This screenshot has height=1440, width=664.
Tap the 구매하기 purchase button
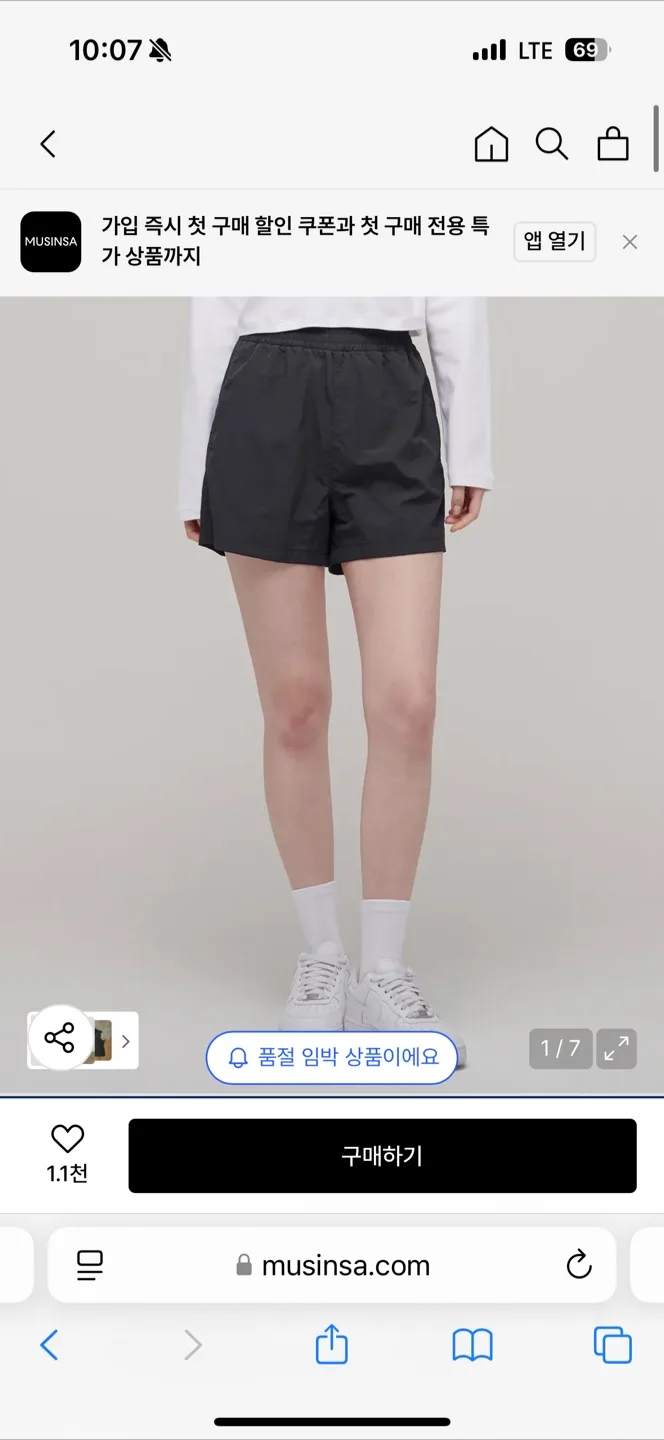(x=382, y=1156)
